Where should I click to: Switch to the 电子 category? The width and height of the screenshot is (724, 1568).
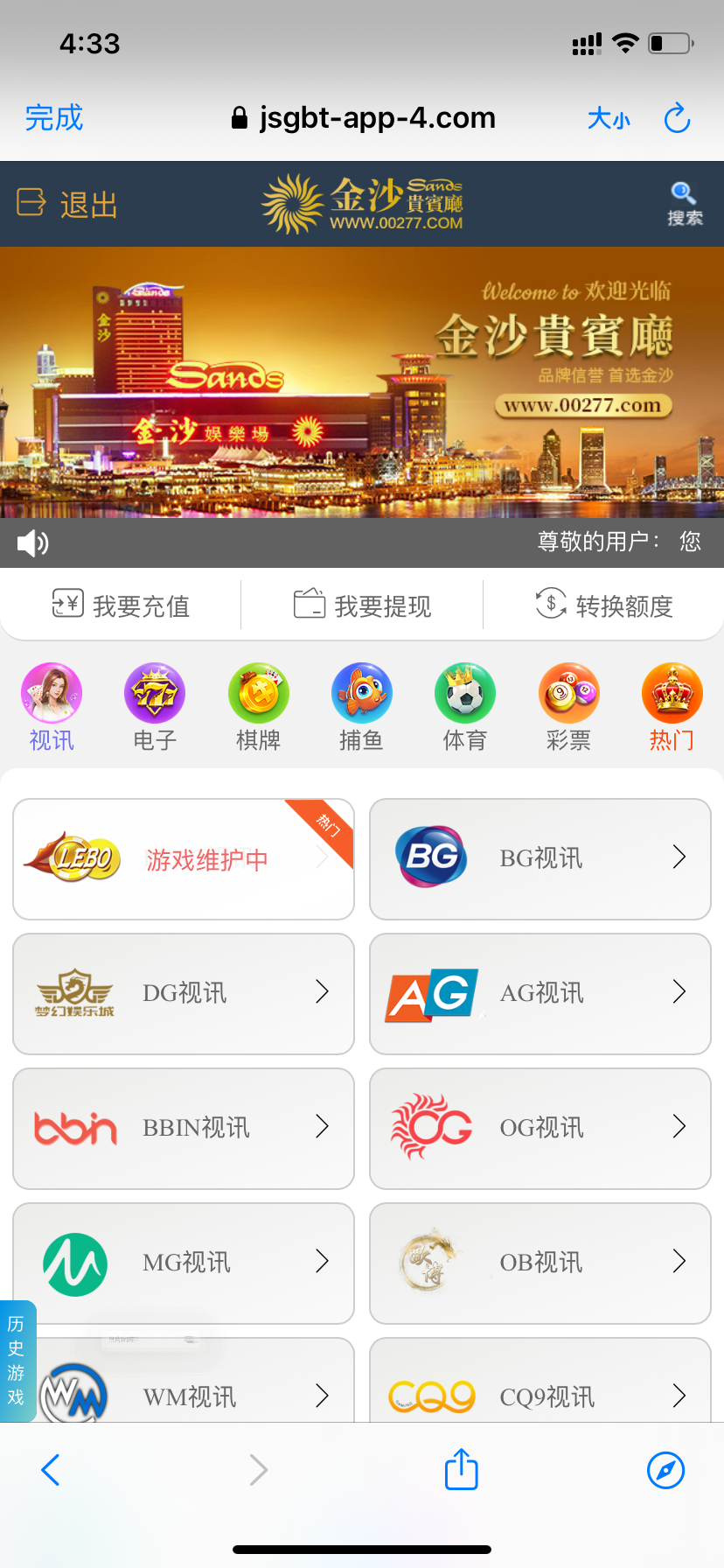tap(155, 707)
